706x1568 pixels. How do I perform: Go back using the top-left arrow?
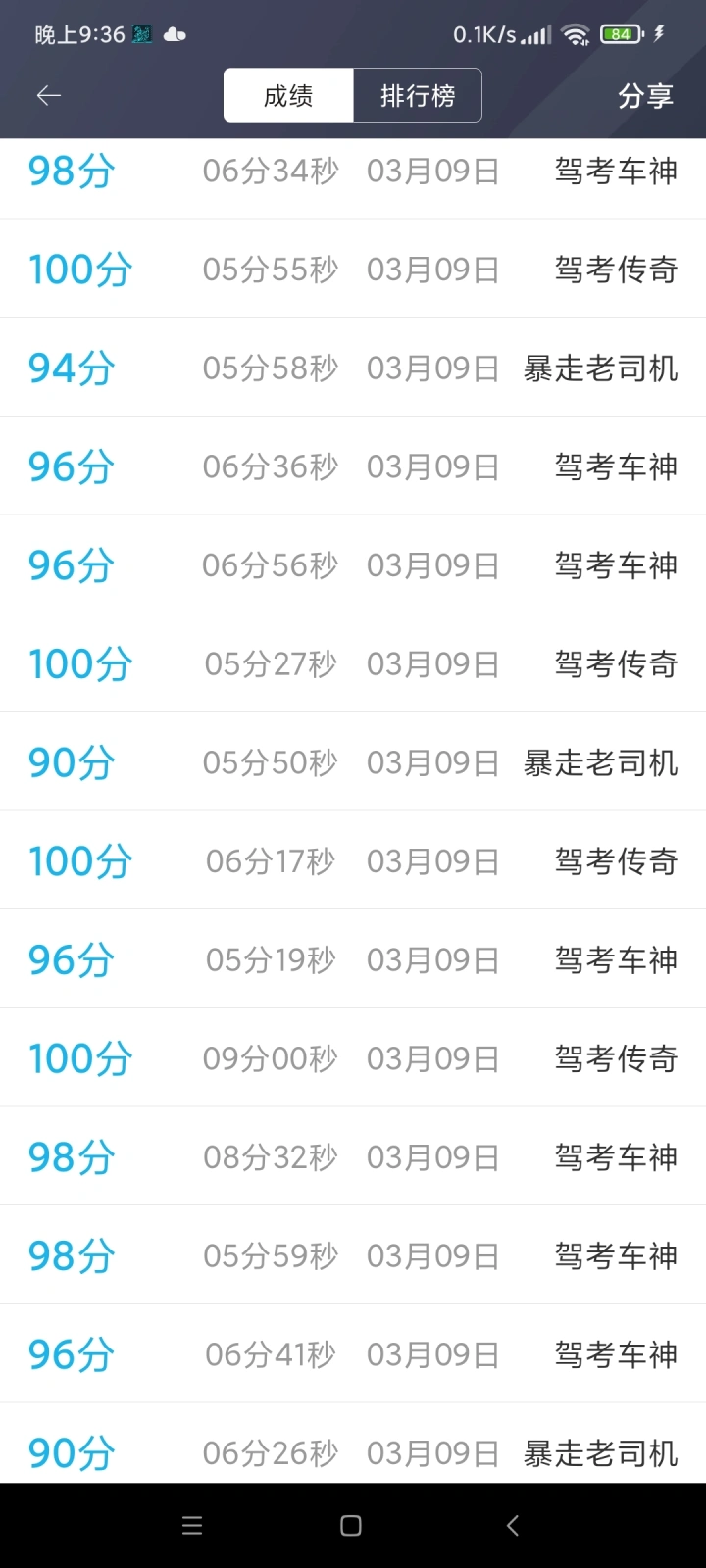click(x=48, y=95)
